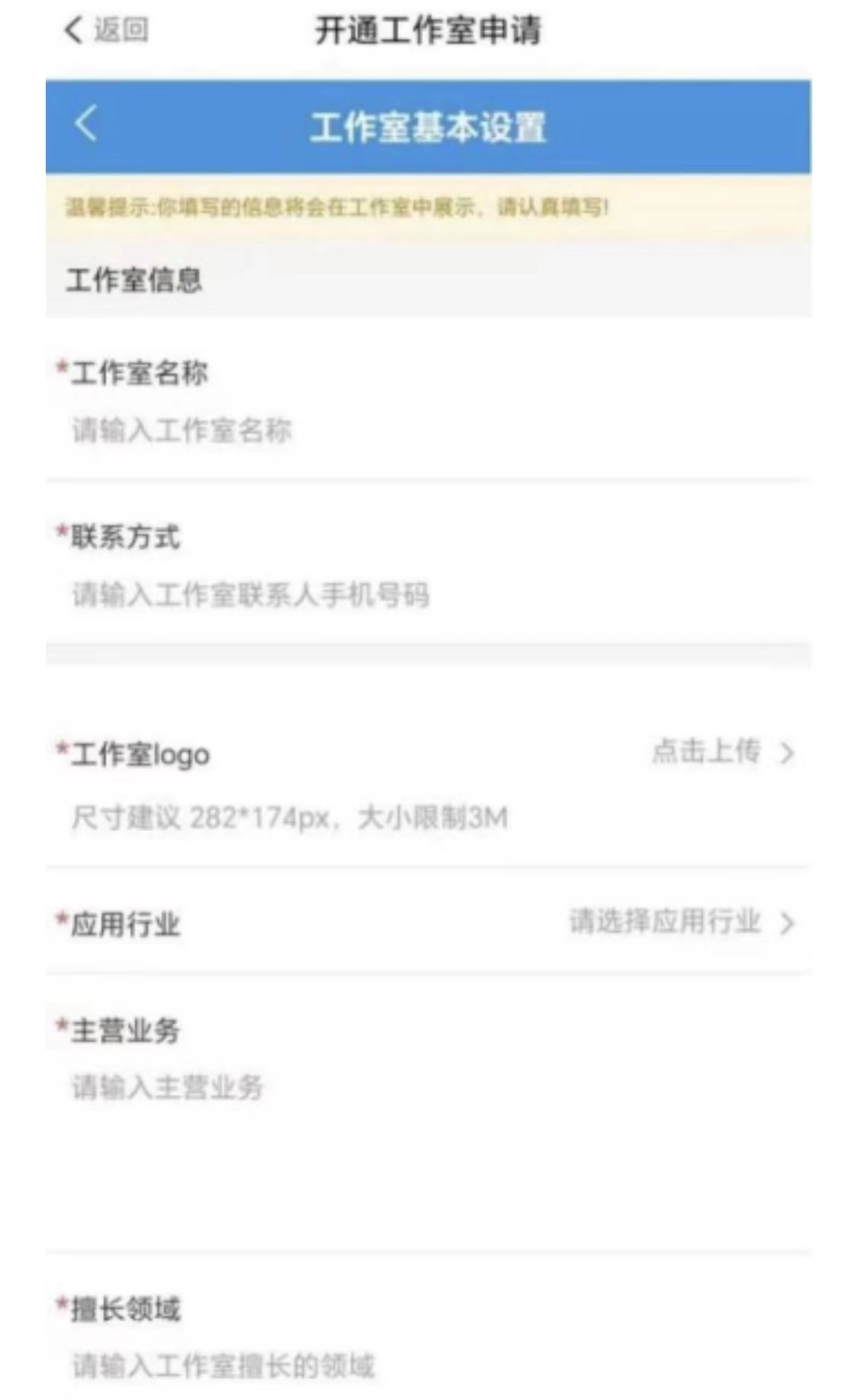Open the 应用行业 industry picker
The height and width of the screenshot is (1400, 858).
680,922
